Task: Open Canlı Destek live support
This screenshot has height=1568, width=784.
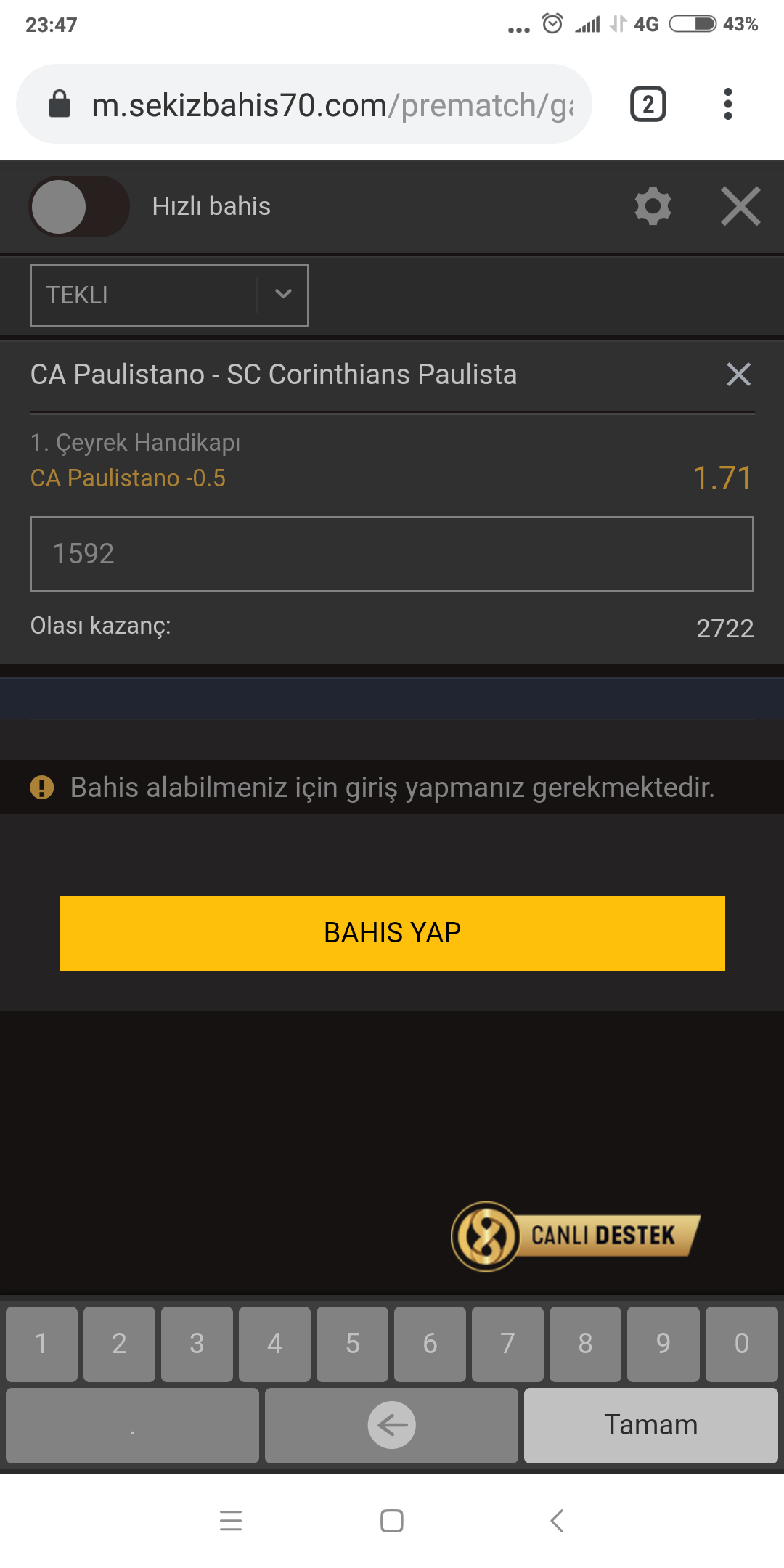Action: [575, 1236]
